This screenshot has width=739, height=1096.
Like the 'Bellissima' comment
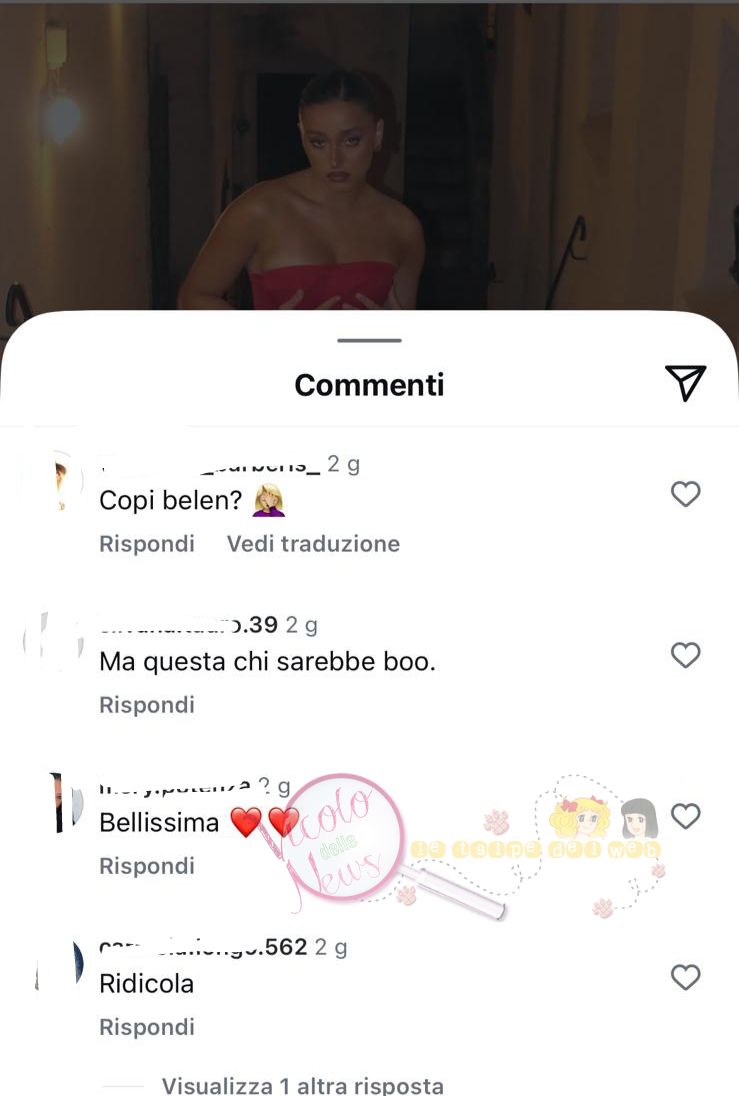click(685, 817)
